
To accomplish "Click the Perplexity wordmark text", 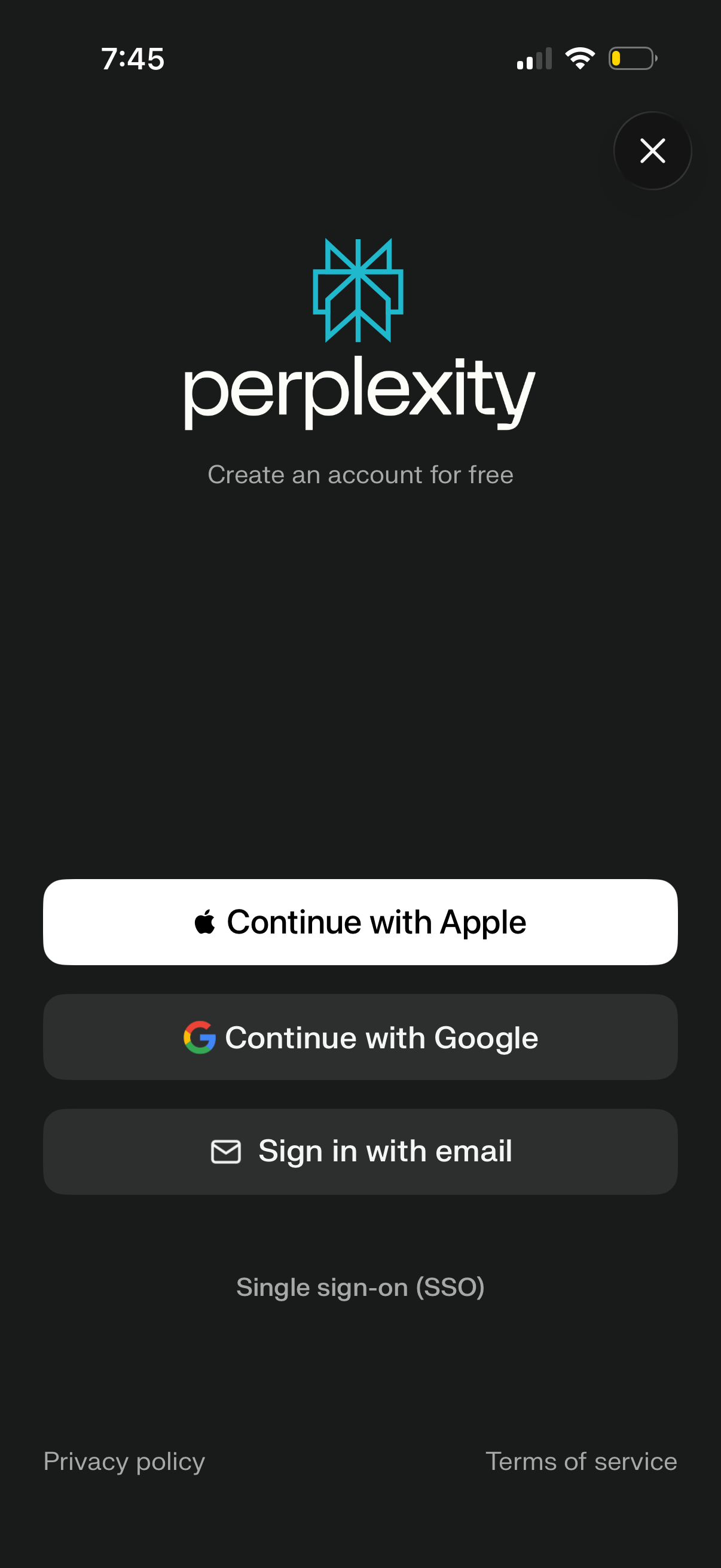I will (358, 393).
